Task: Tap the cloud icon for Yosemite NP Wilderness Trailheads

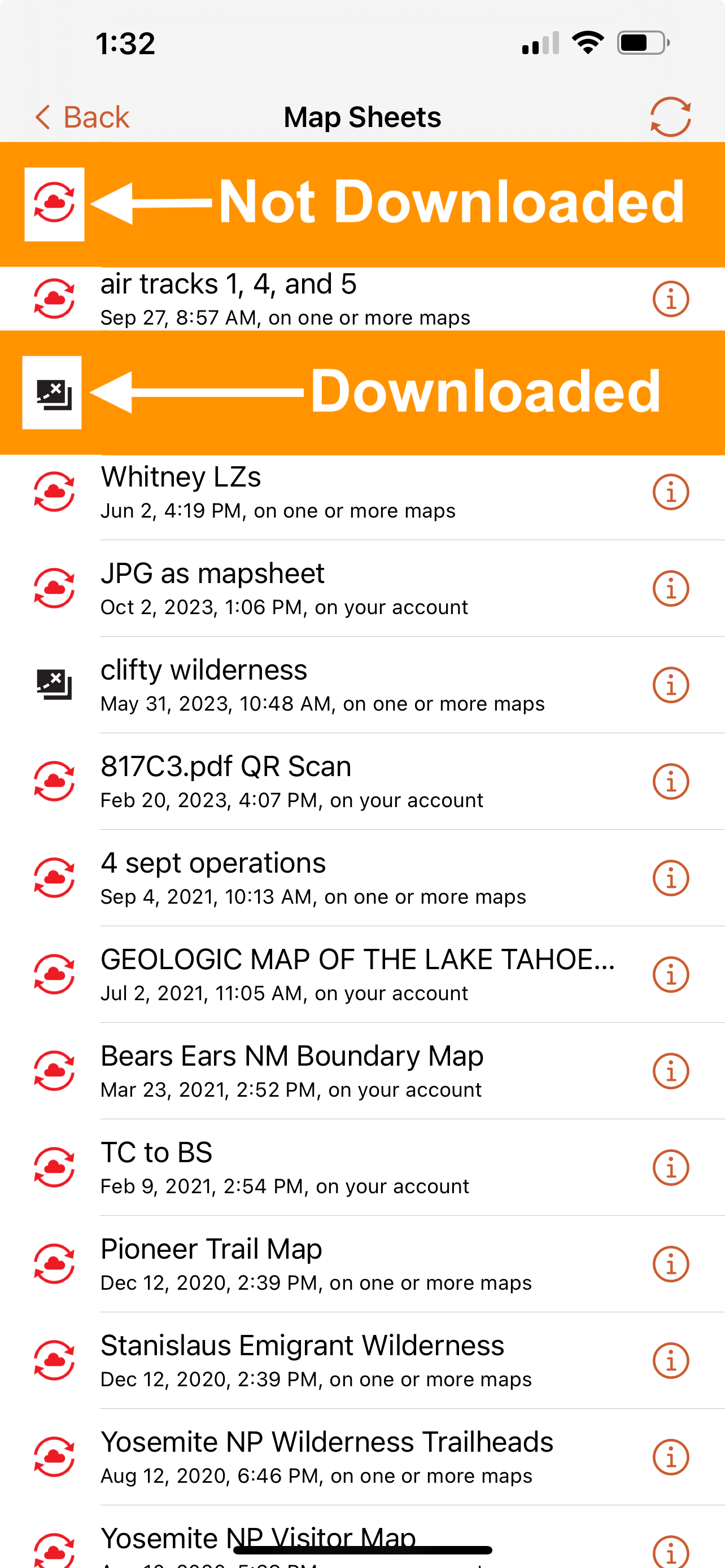Action: 54,1457
